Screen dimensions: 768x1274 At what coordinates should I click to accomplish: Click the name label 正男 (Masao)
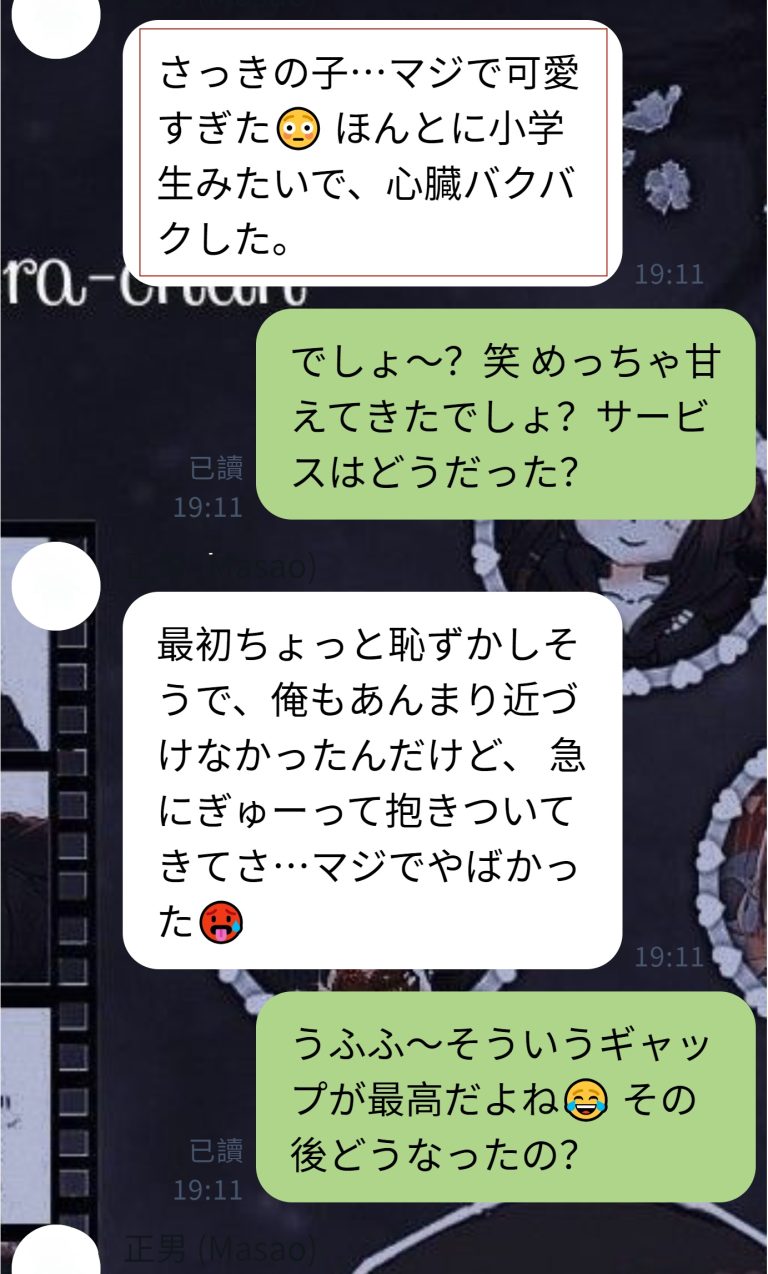218,565
